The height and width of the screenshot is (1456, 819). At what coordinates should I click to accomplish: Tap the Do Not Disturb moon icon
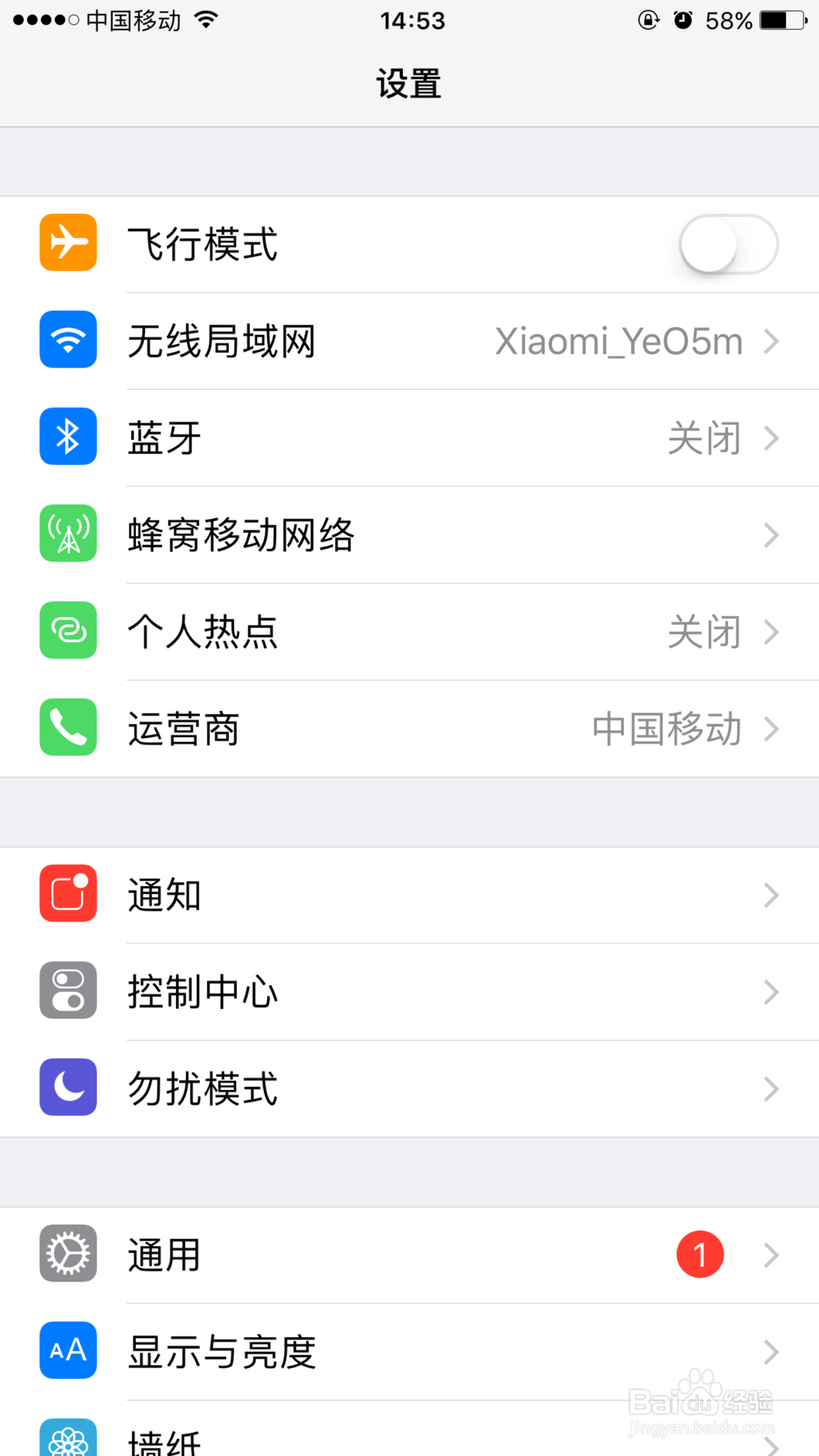pyautogui.click(x=68, y=1088)
